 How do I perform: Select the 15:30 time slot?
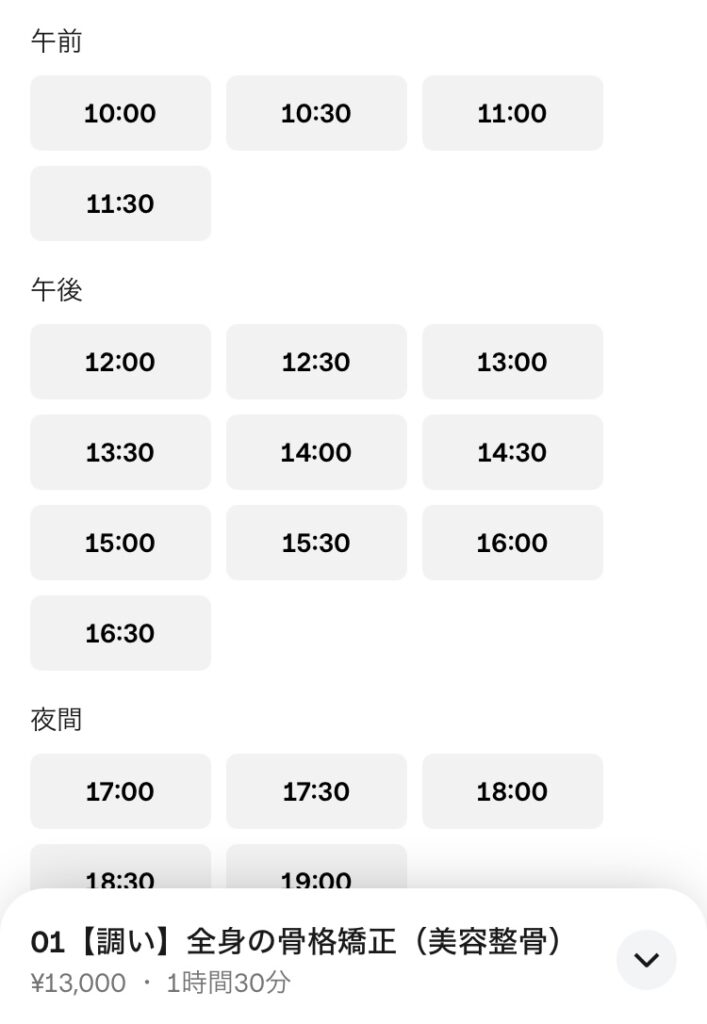pyautogui.click(x=316, y=543)
